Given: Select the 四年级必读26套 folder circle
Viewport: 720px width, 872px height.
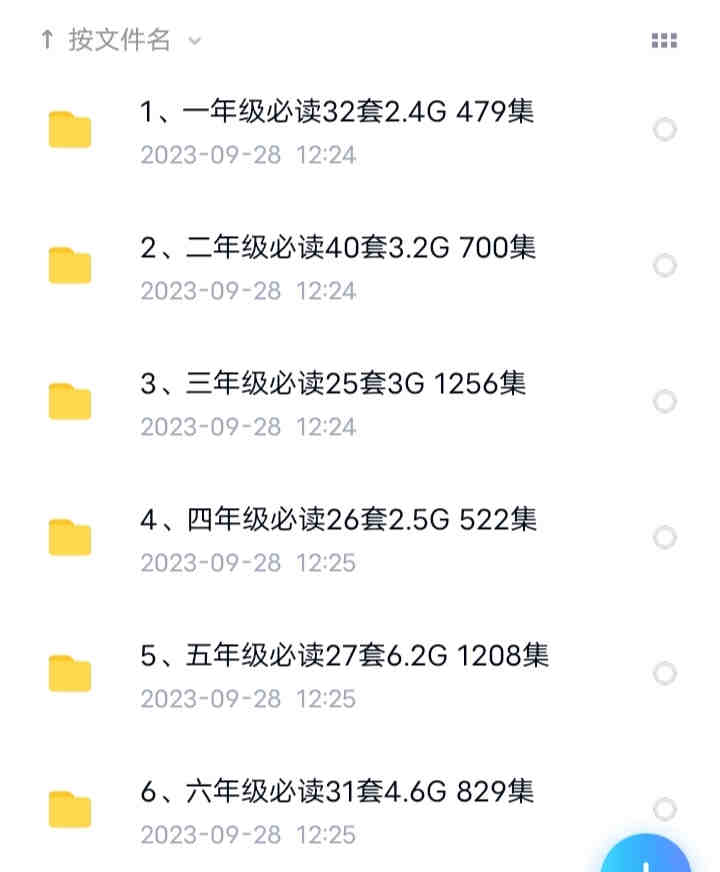Looking at the screenshot, I should pyautogui.click(x=665, y=538).
